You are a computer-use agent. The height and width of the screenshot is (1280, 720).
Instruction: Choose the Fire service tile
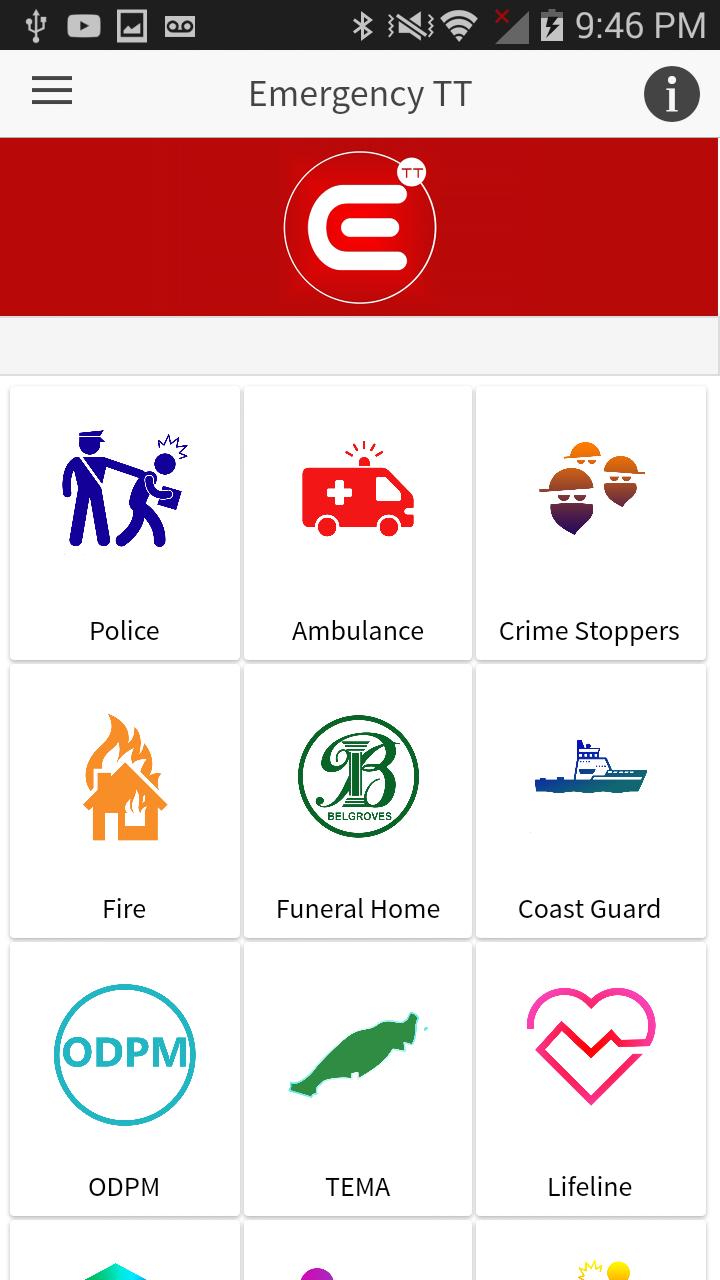click(125, 801)
